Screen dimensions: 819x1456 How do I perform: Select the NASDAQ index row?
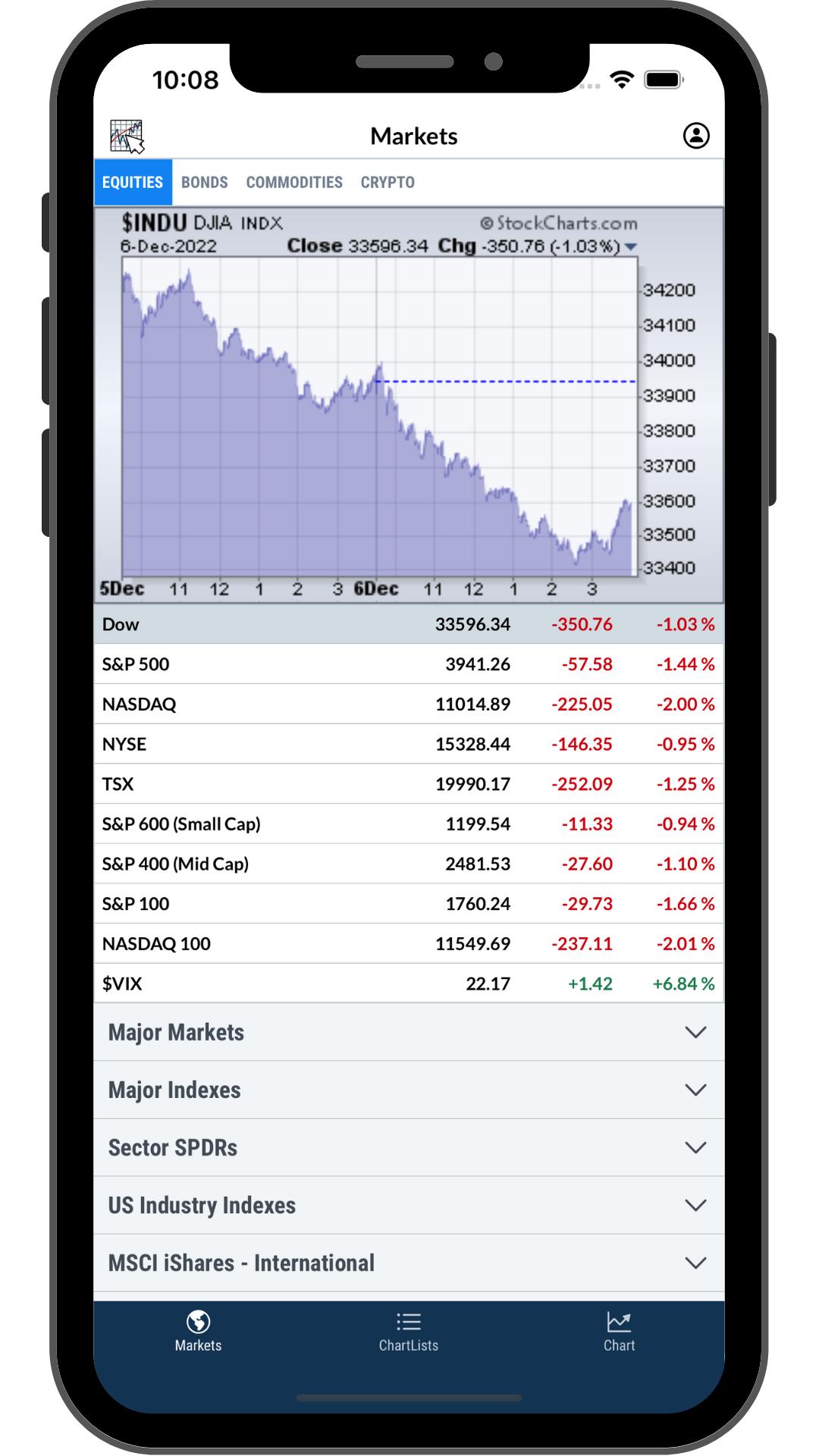click(x=409, y=704)
